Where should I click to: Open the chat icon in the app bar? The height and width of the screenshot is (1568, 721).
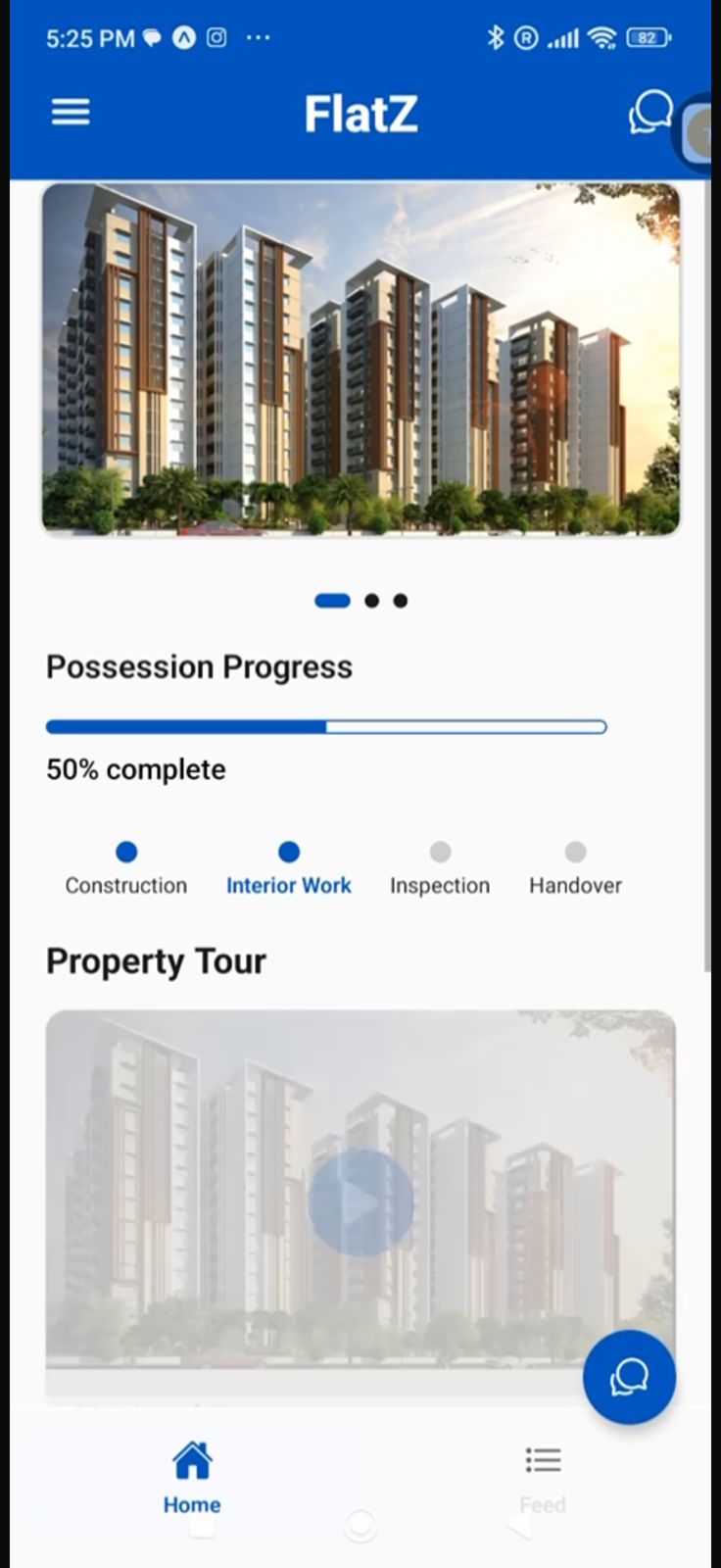(649, 113)
